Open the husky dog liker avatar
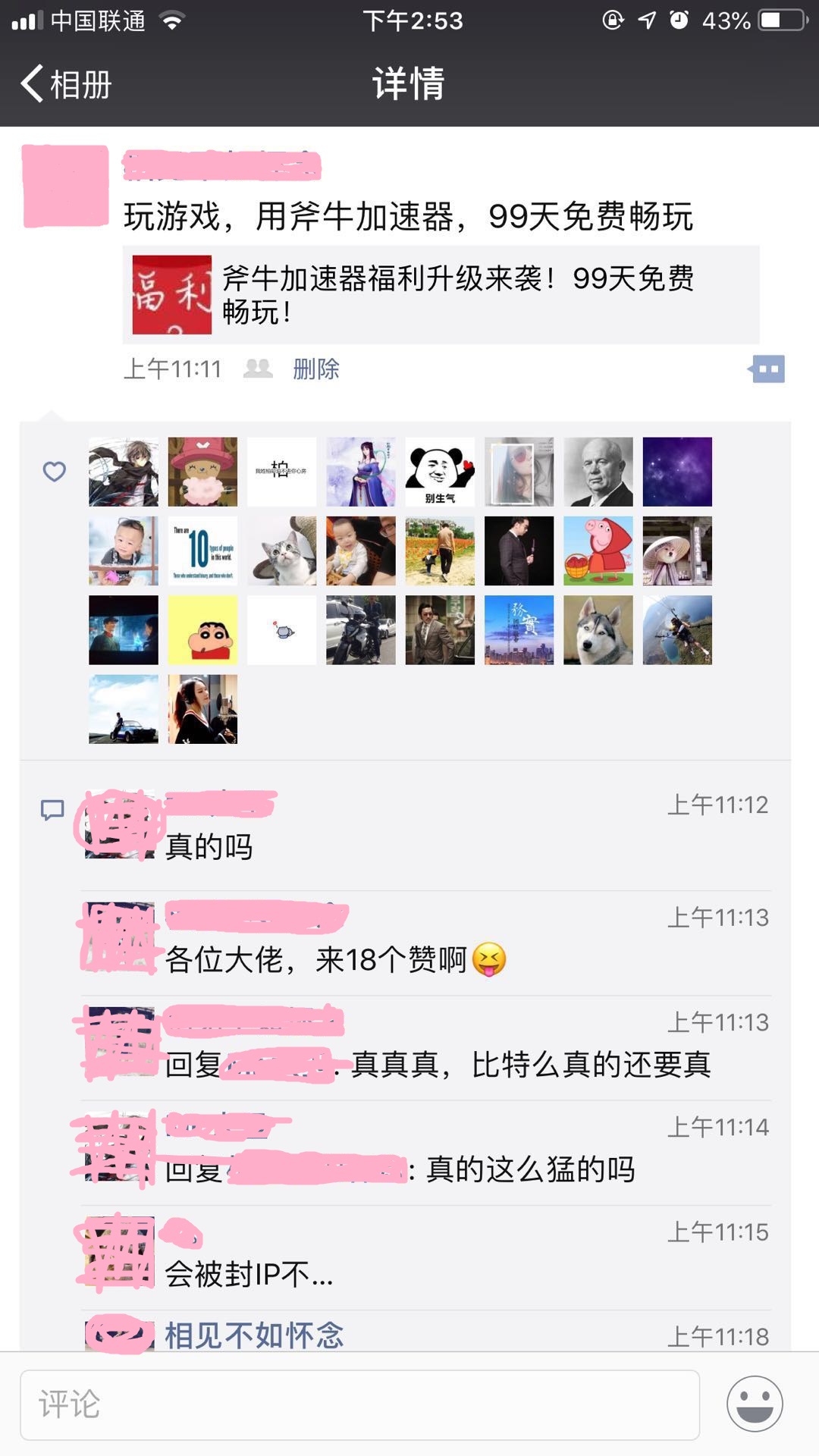Viewport: 819px width, 1456px height. [598, 630]
